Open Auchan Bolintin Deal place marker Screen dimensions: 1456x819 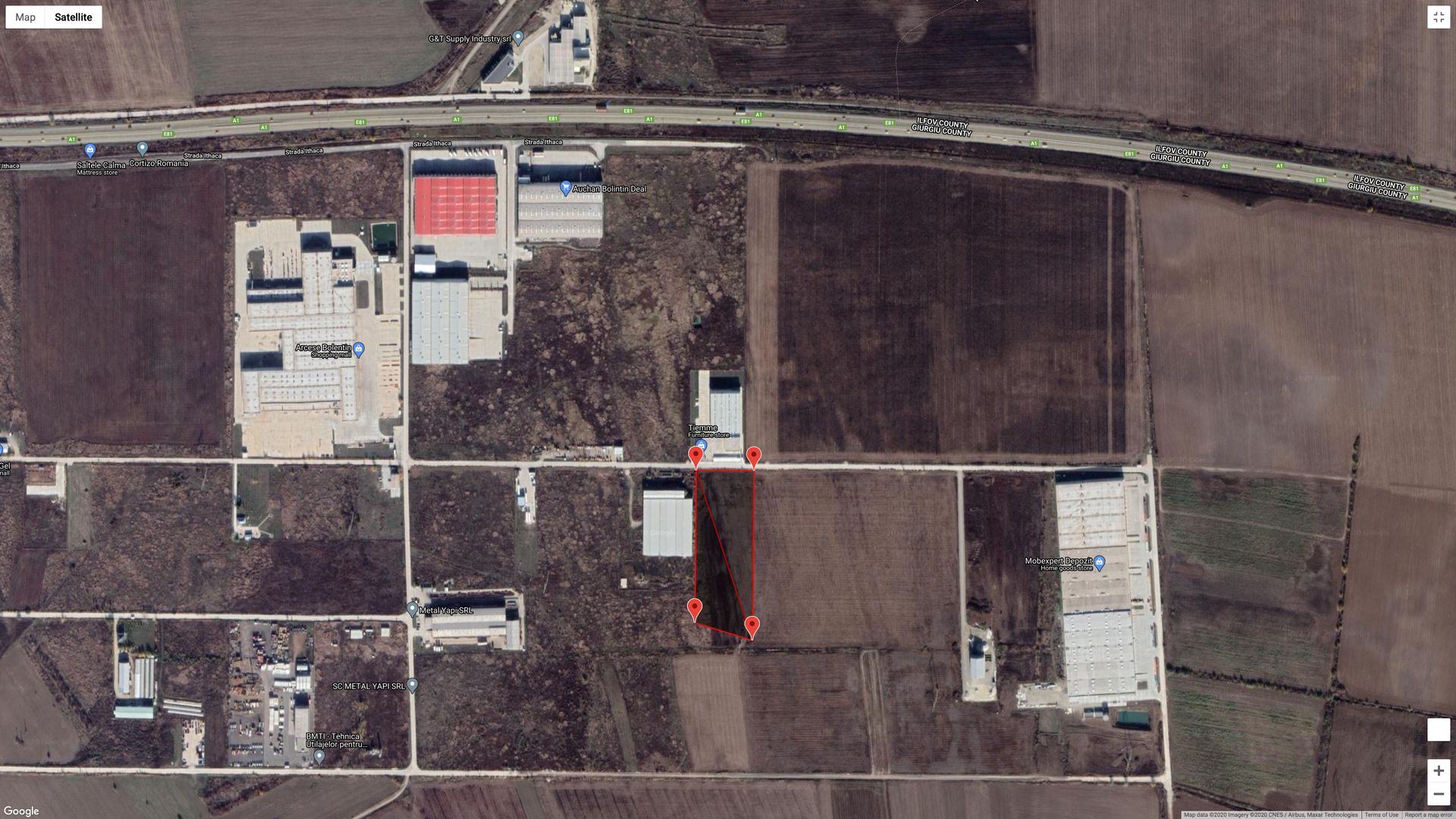click(565, 187)
